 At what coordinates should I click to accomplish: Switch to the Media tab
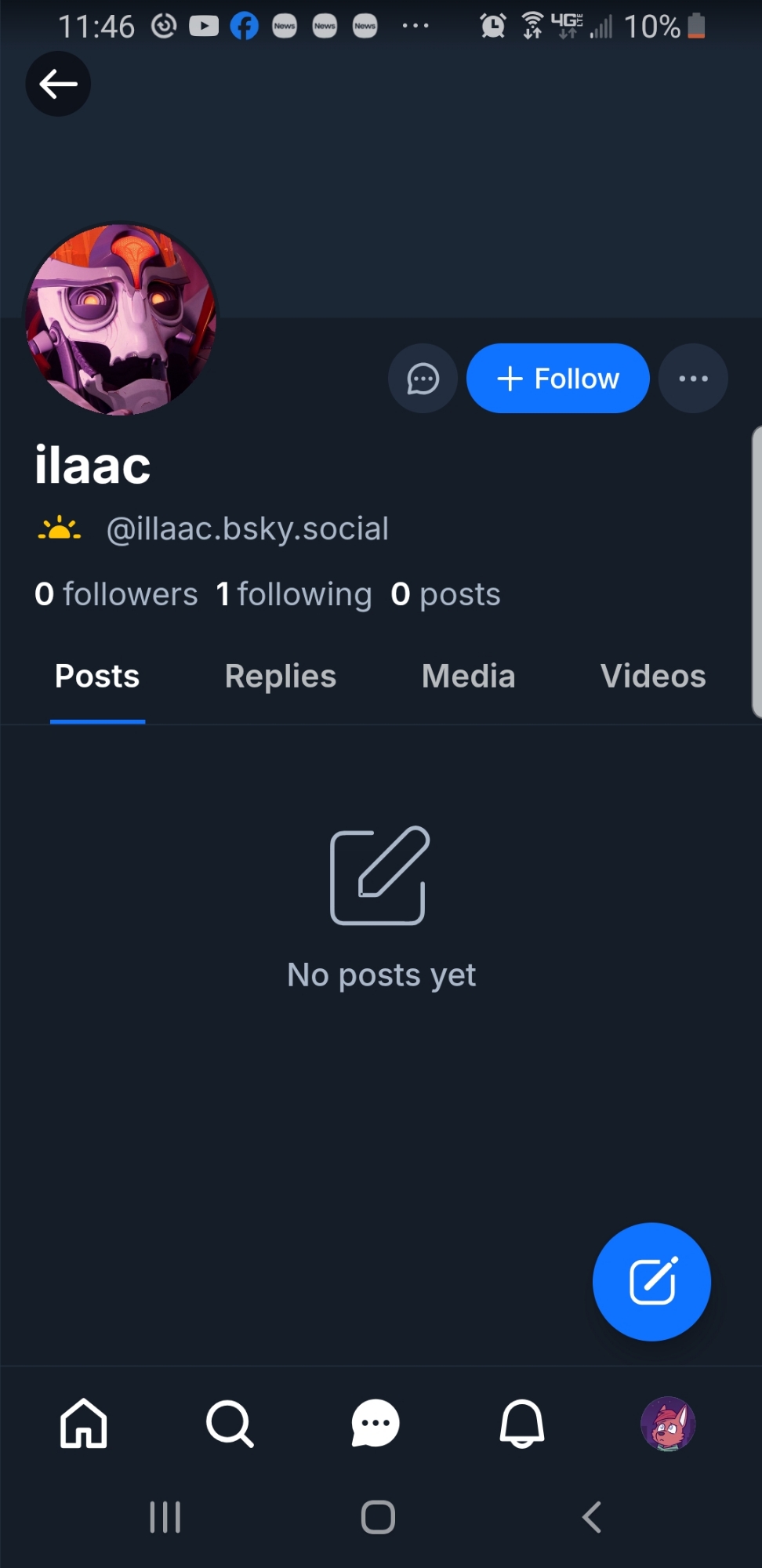(469, 677)
